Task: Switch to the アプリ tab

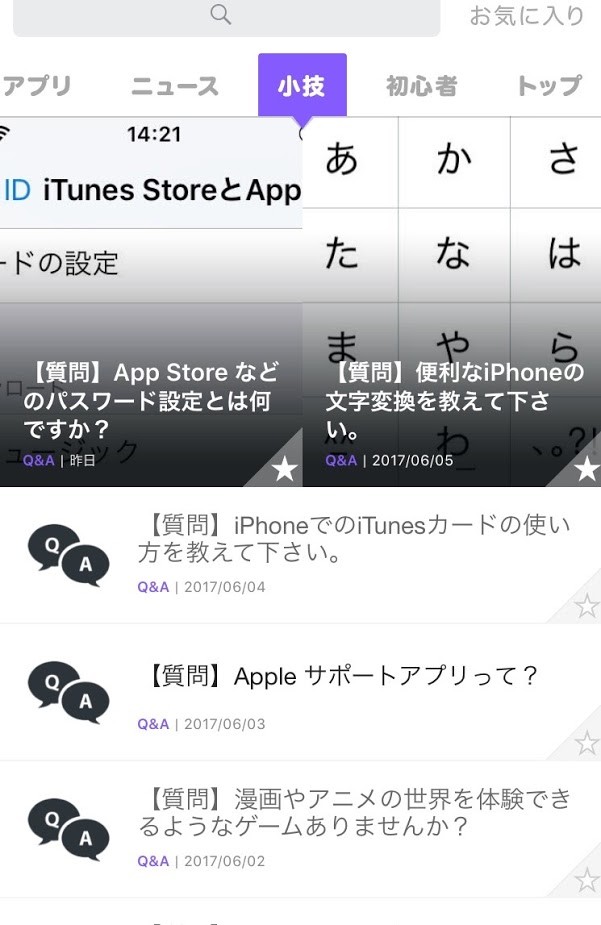Action: tap(37, 86)
